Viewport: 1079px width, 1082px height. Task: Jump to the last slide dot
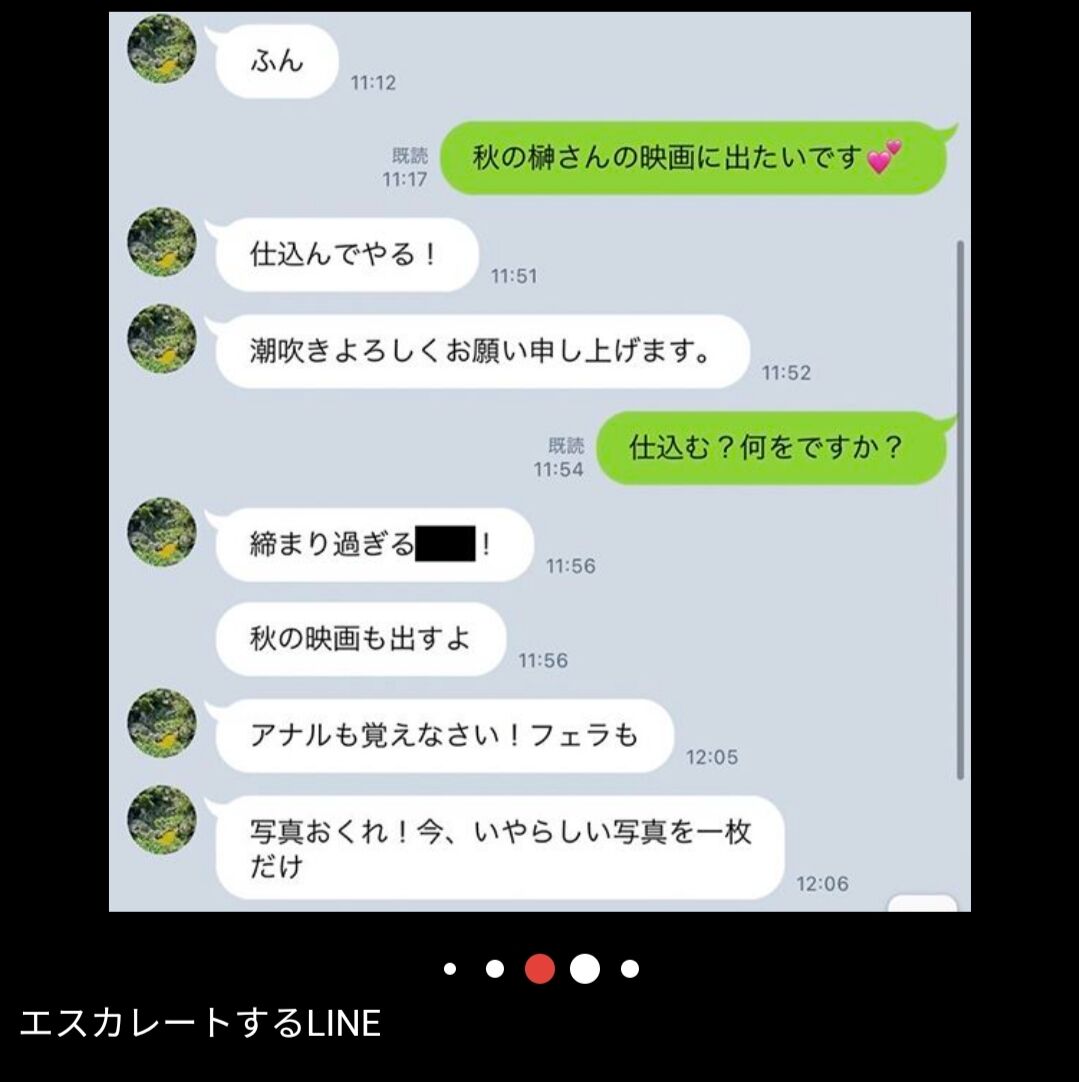coord(630,969)
